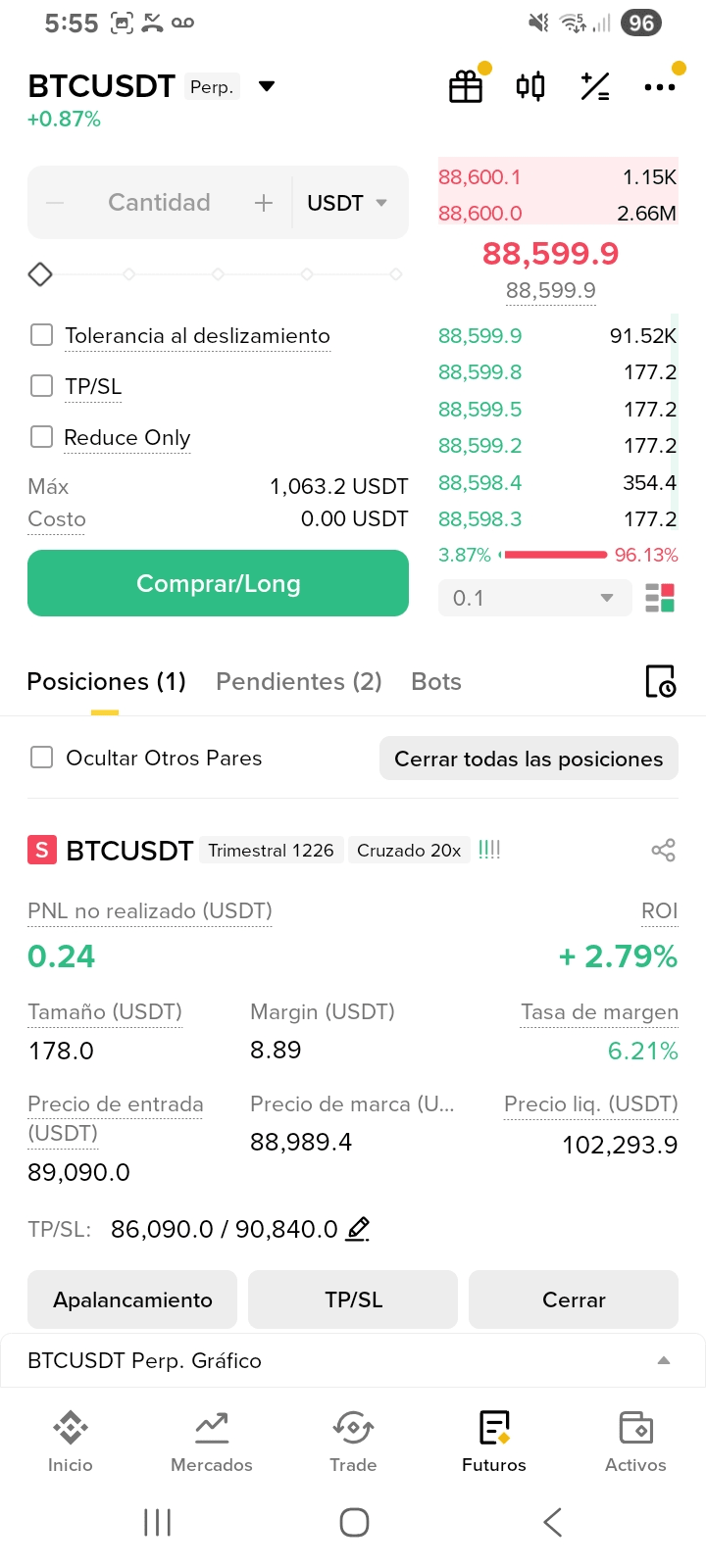Change the order book layout view

point(660,598)
